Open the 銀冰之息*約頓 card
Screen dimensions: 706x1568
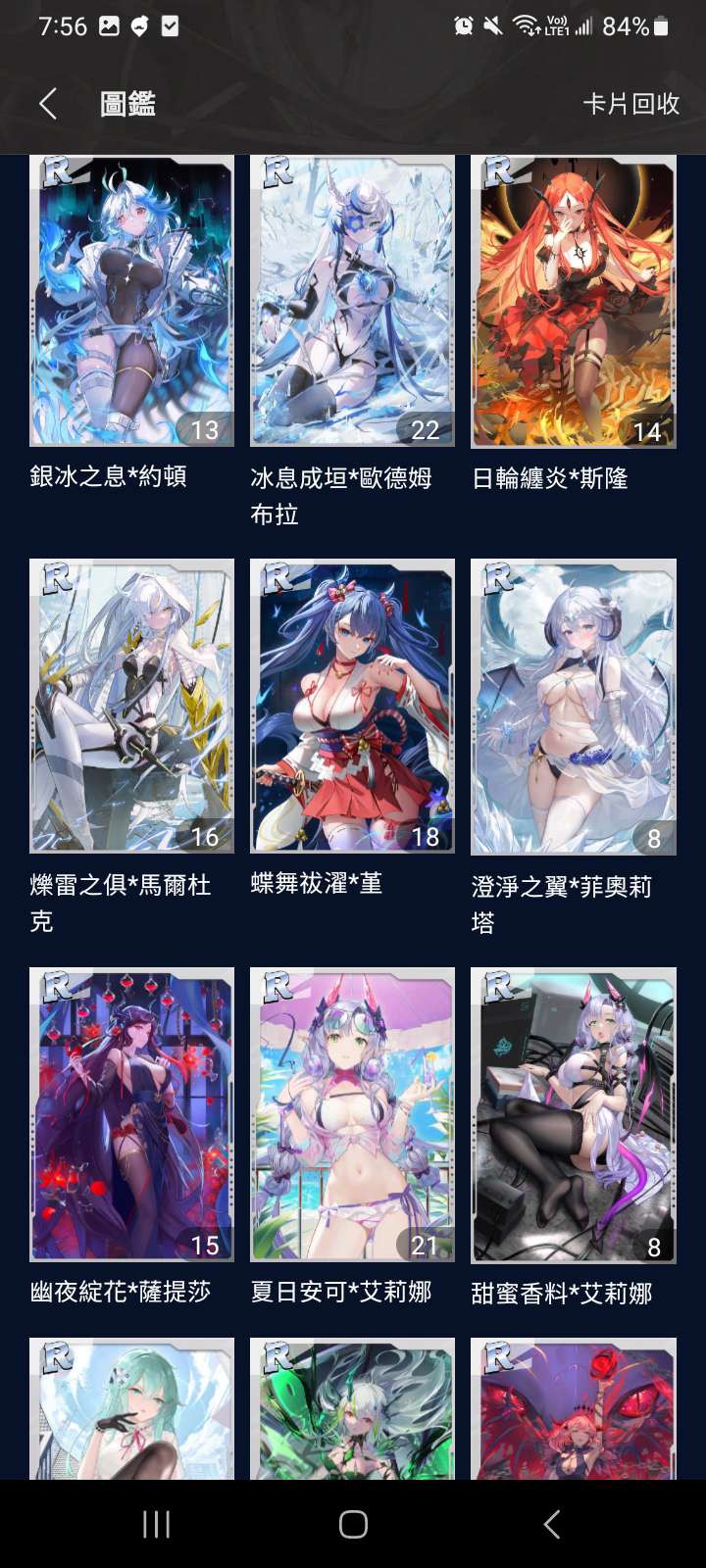(x=131, y=302)
